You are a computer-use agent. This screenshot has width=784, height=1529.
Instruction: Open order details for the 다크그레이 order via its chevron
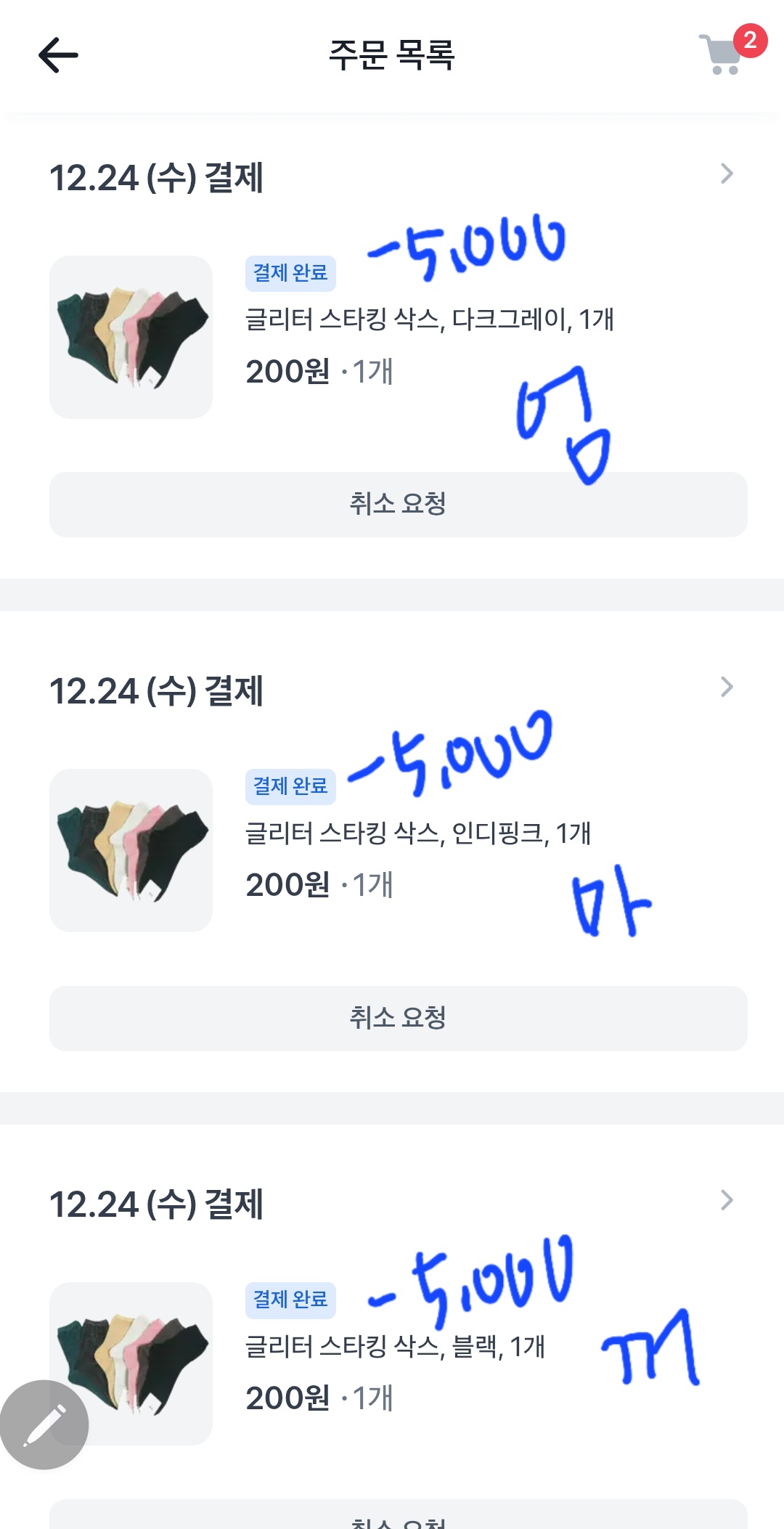coord(727,174)
